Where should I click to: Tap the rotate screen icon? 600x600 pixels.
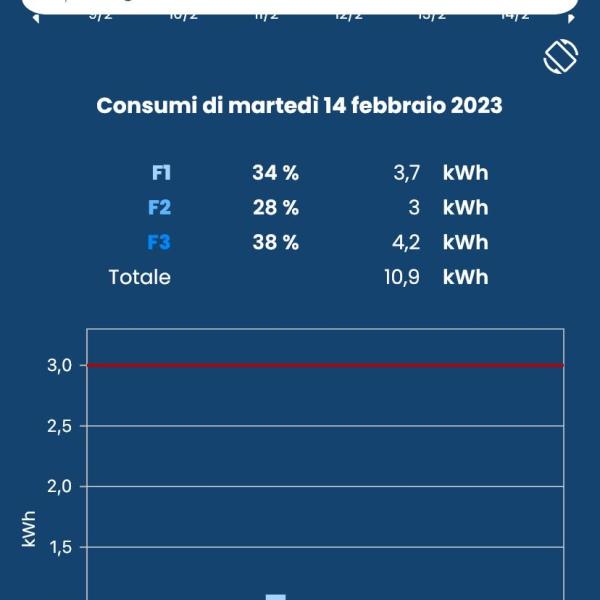point(561,56)
